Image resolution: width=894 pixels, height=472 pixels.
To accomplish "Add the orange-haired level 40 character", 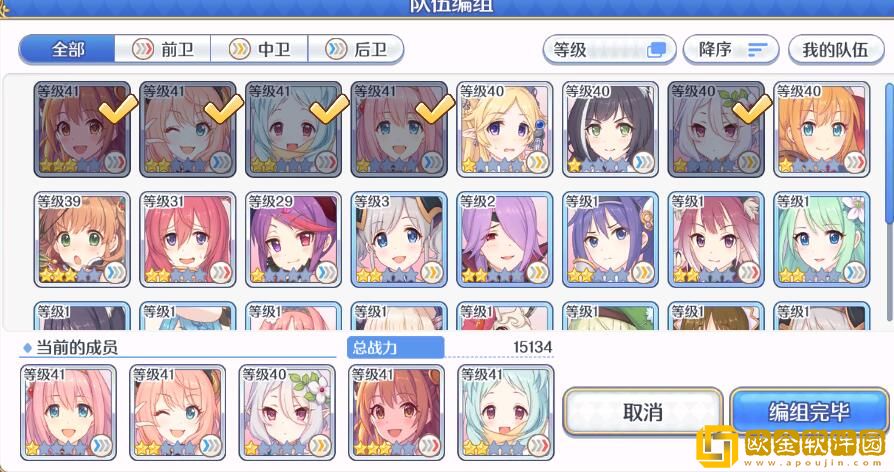I will tap(822, 128).
